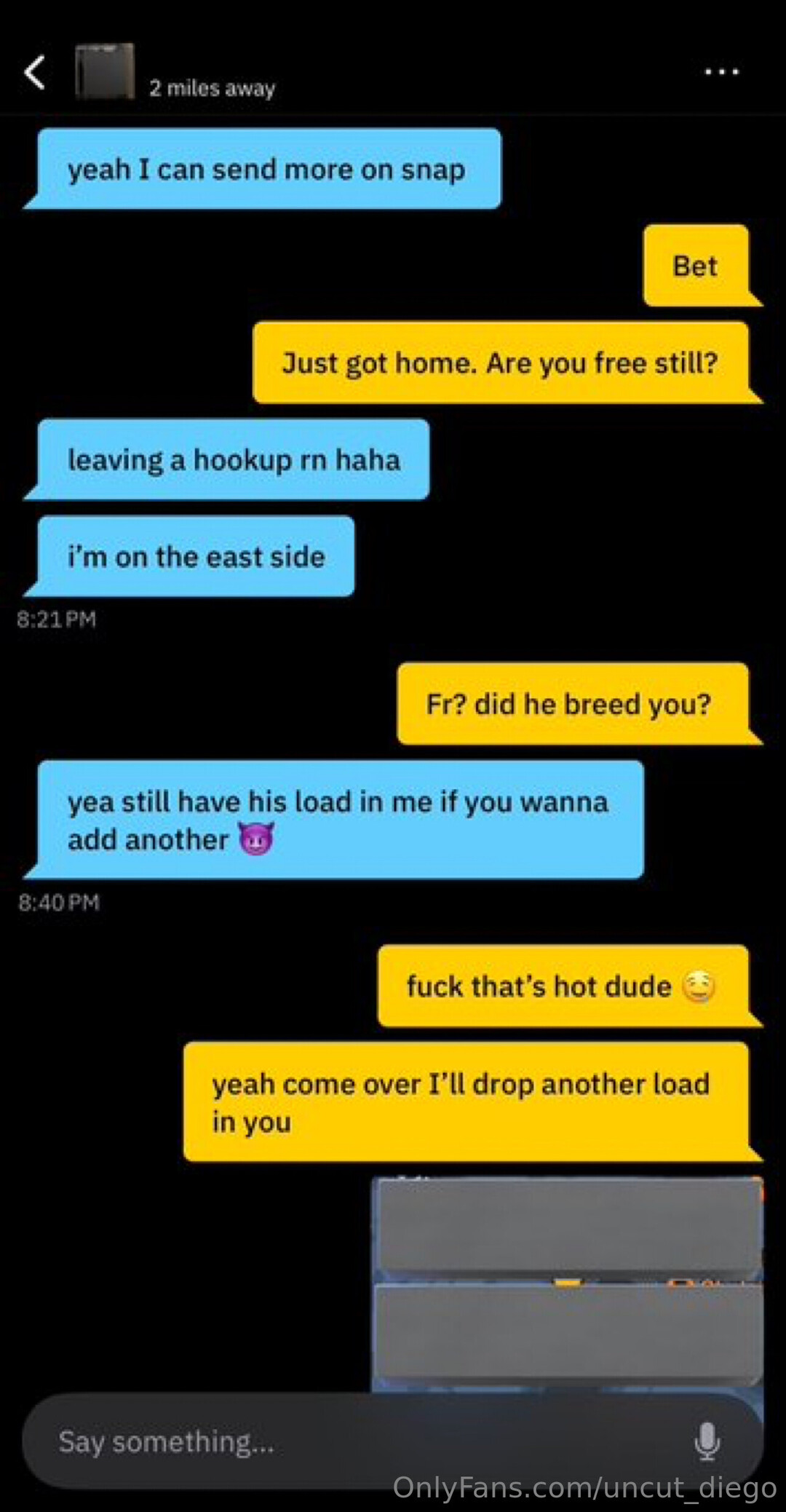Image resolution: width=786 pixels, height=1512 pixels.
Task: Open the three-dot overflow menu
Action: point(721,72)
